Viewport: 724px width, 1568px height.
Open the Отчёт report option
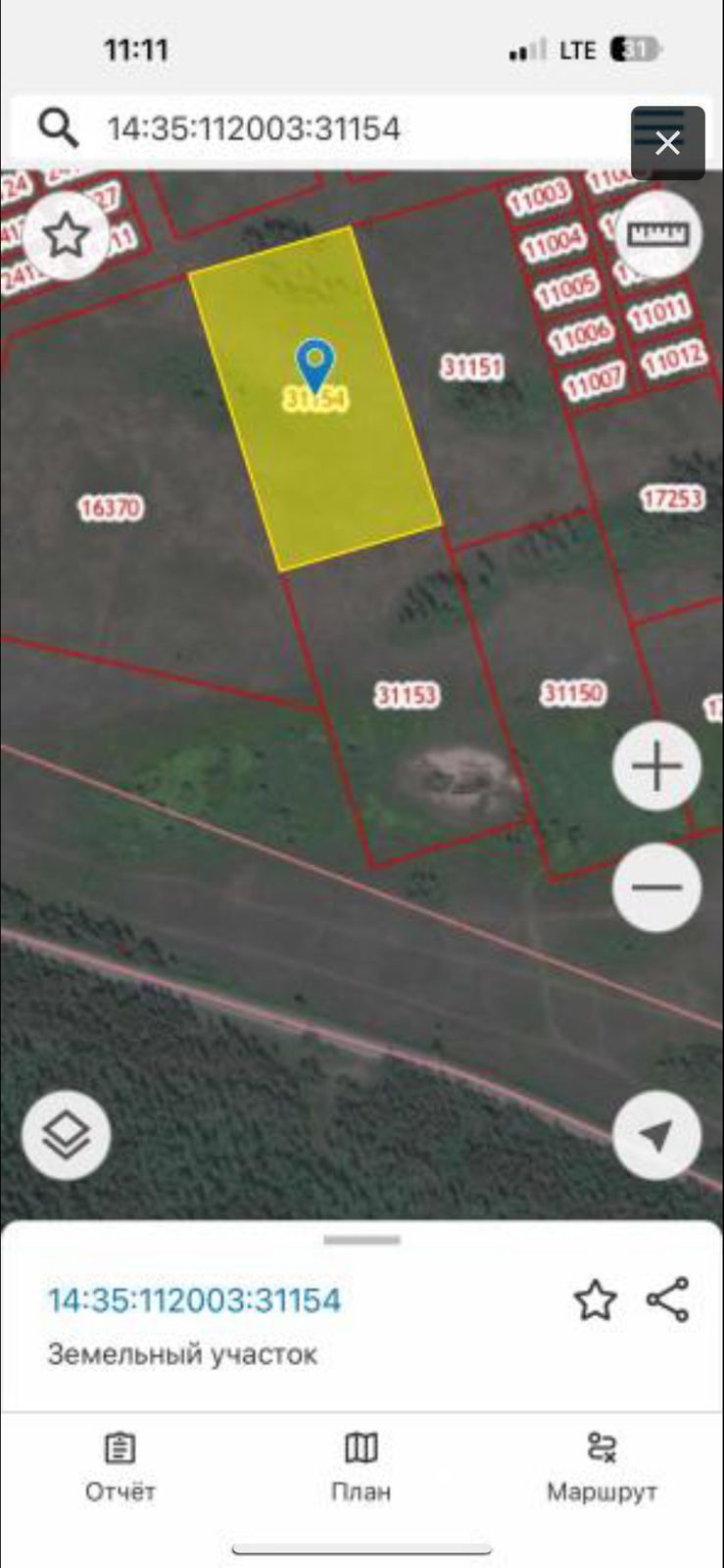click(121, 1467)
